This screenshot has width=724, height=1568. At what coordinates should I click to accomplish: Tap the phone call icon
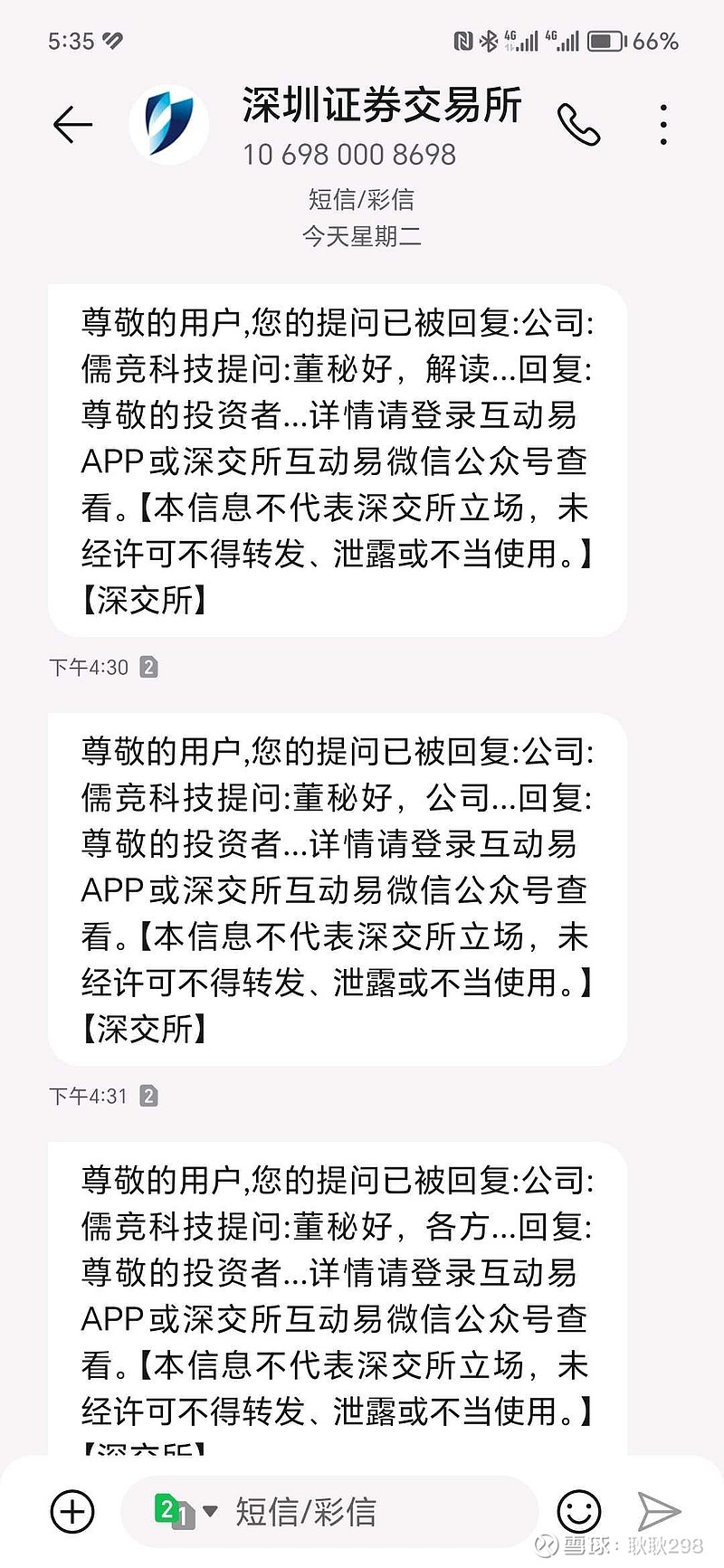[x=579, y=123]
